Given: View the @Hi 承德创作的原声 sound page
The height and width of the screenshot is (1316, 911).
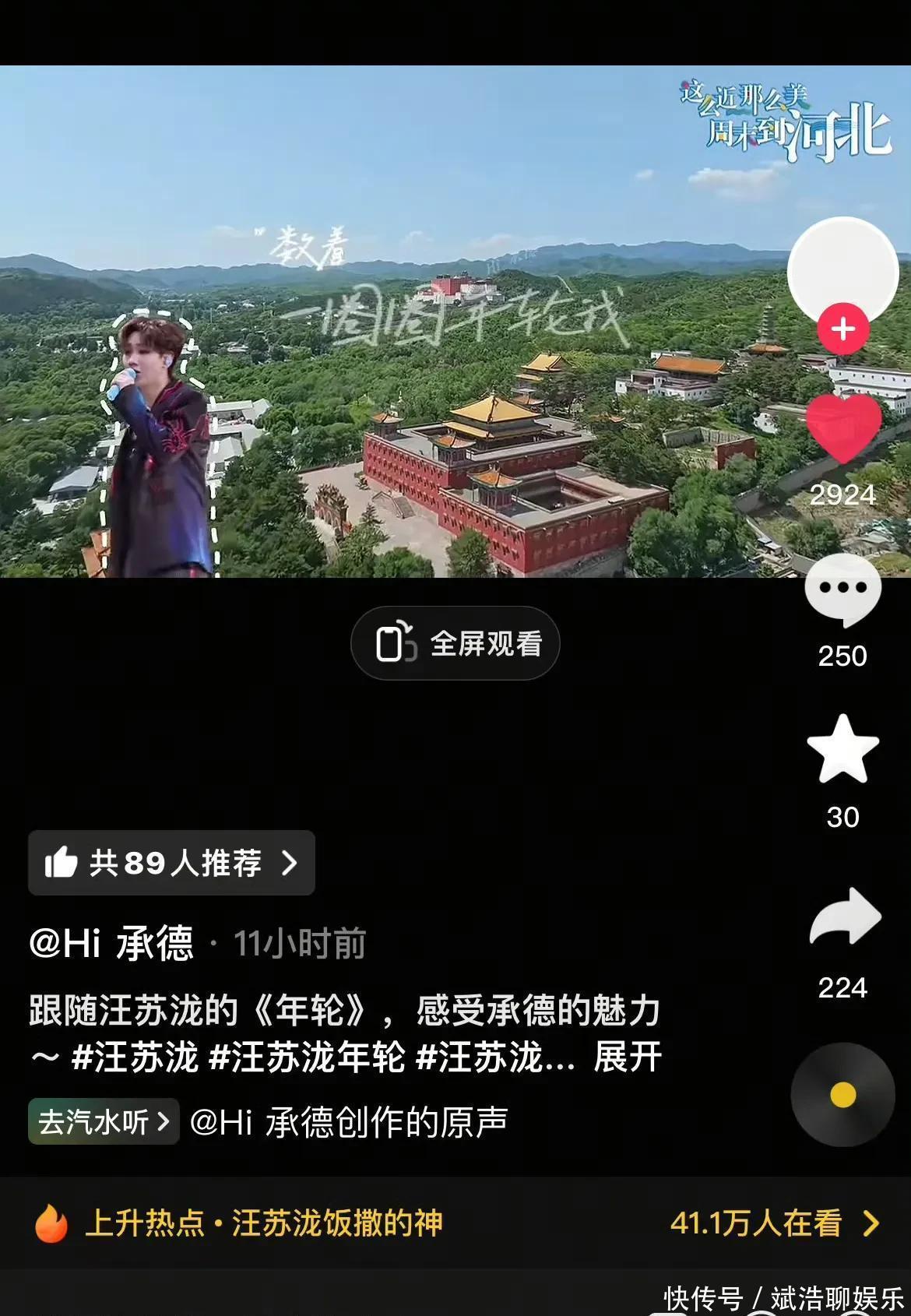Looking at the screenshot, I should coord(349,1122).
